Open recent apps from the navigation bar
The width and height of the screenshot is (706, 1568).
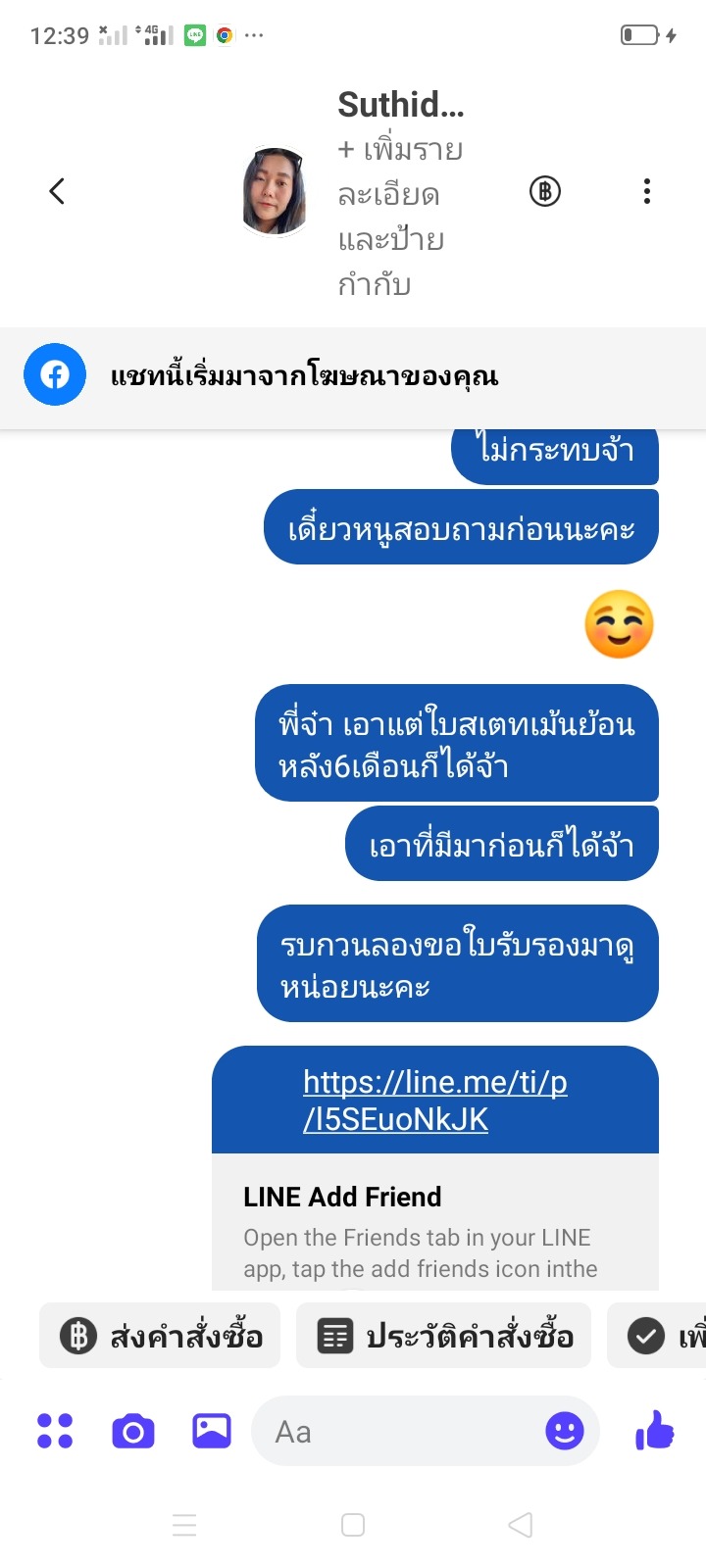coord(184,1525)
